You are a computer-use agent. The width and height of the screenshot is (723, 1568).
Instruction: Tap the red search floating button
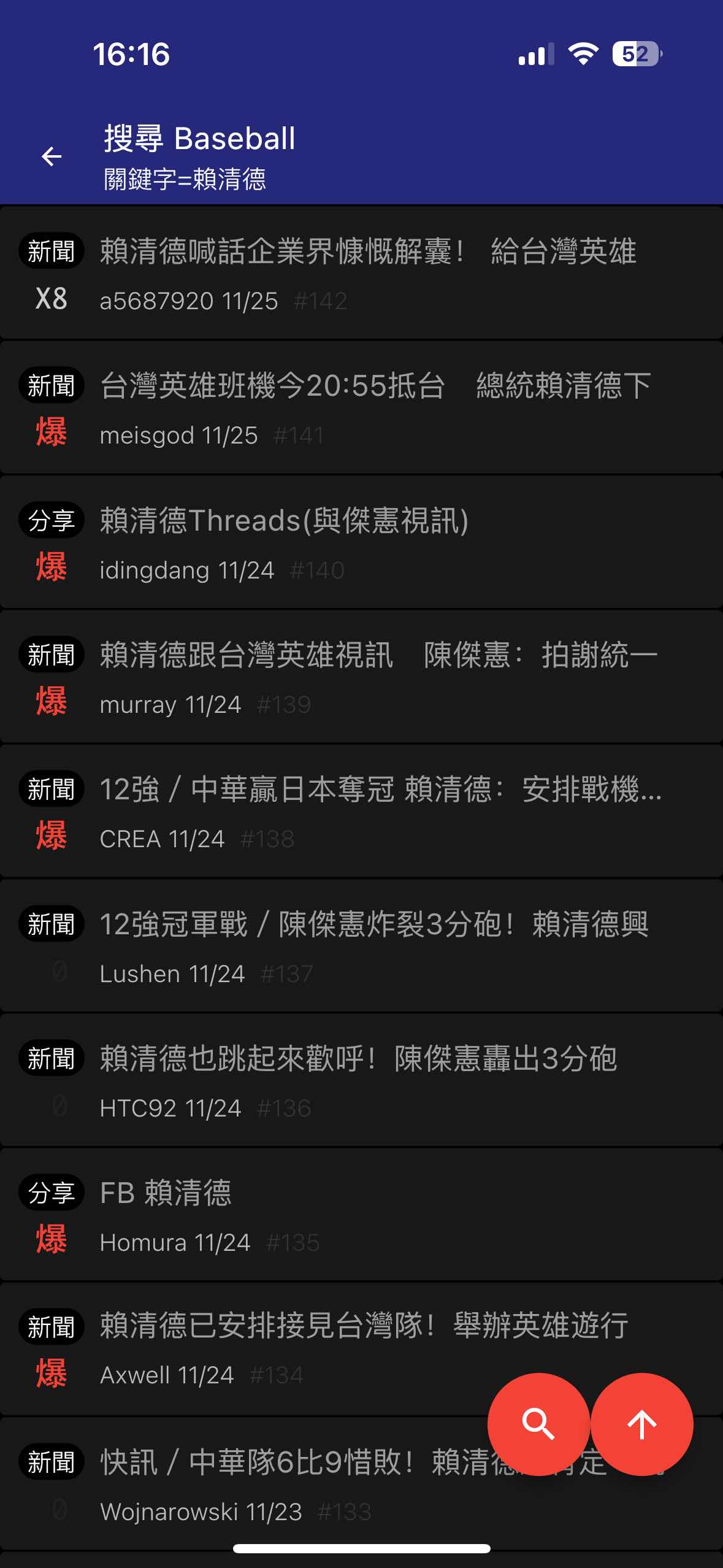coord(538,1423)
